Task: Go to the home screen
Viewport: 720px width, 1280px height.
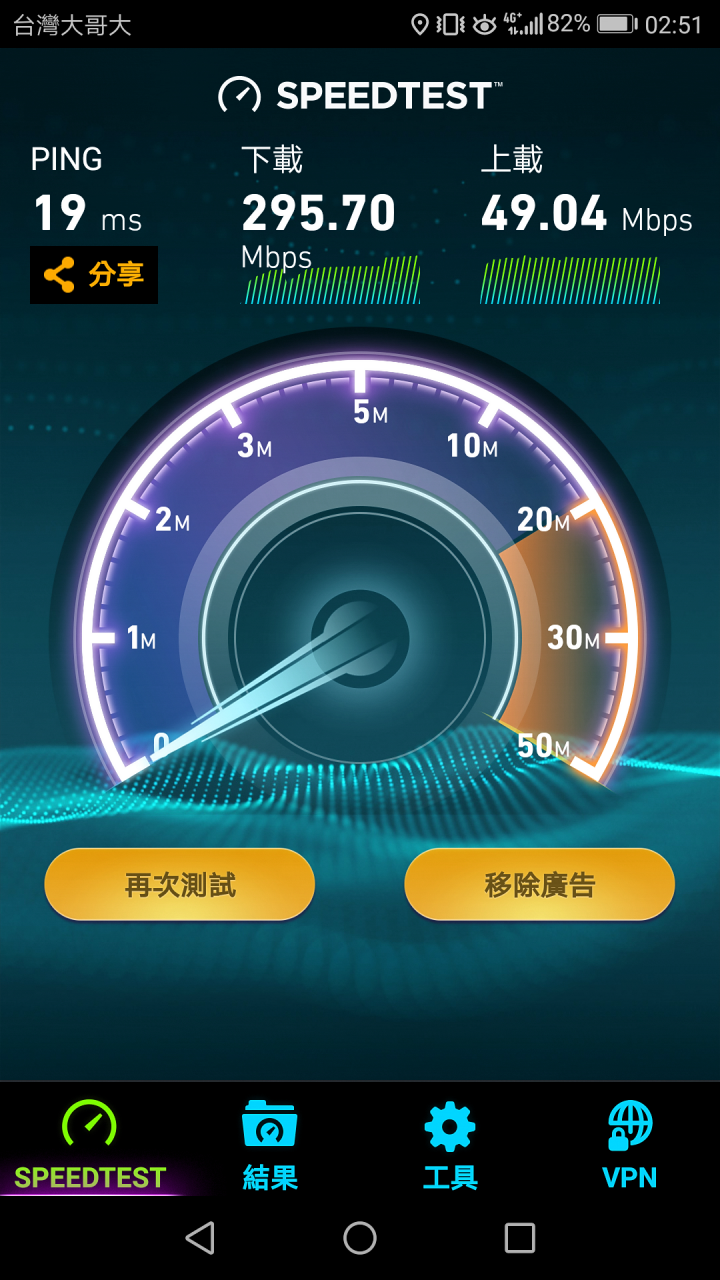Action: click(x=360, y=1238)
